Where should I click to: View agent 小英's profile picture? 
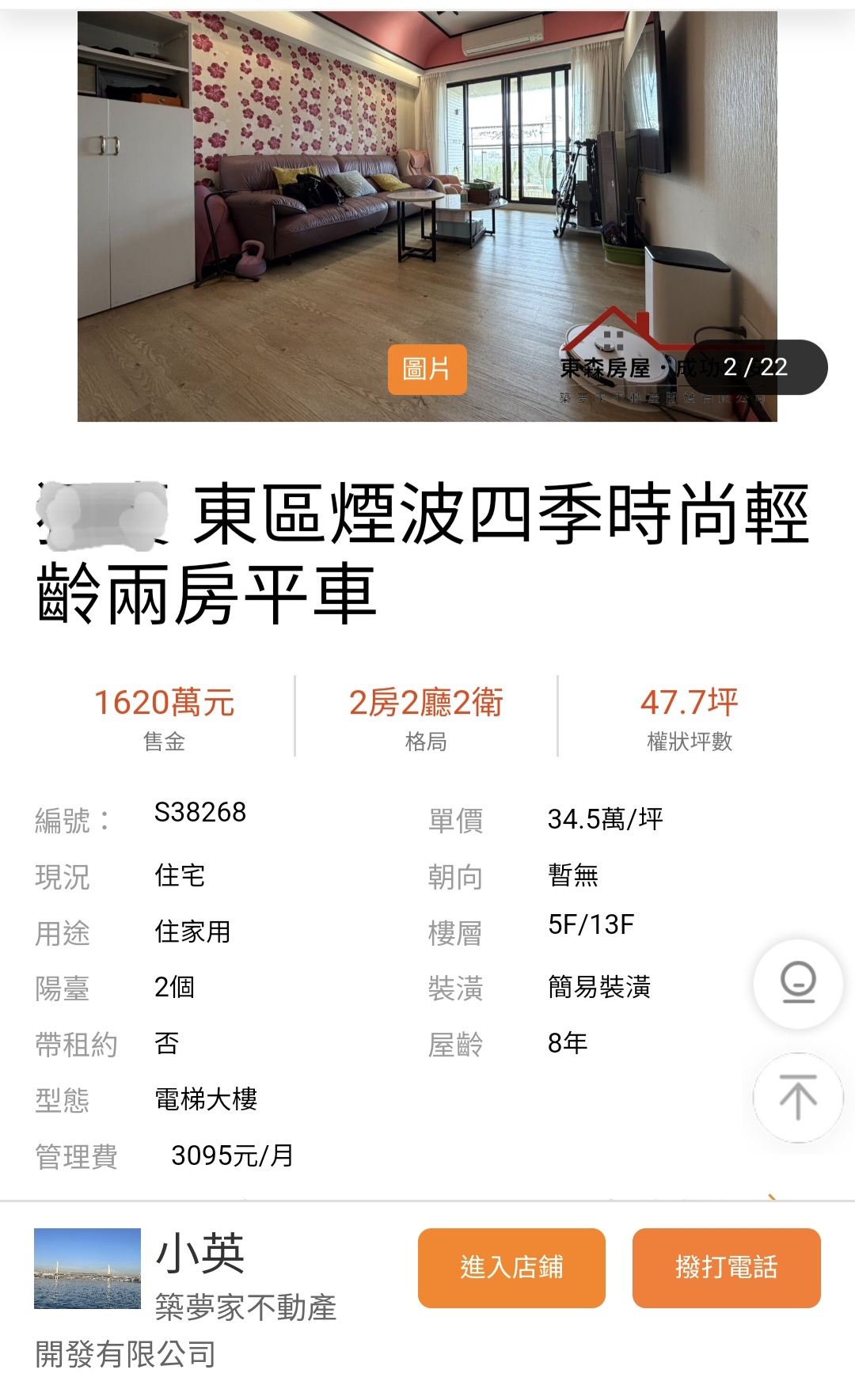click(87, 1268)
